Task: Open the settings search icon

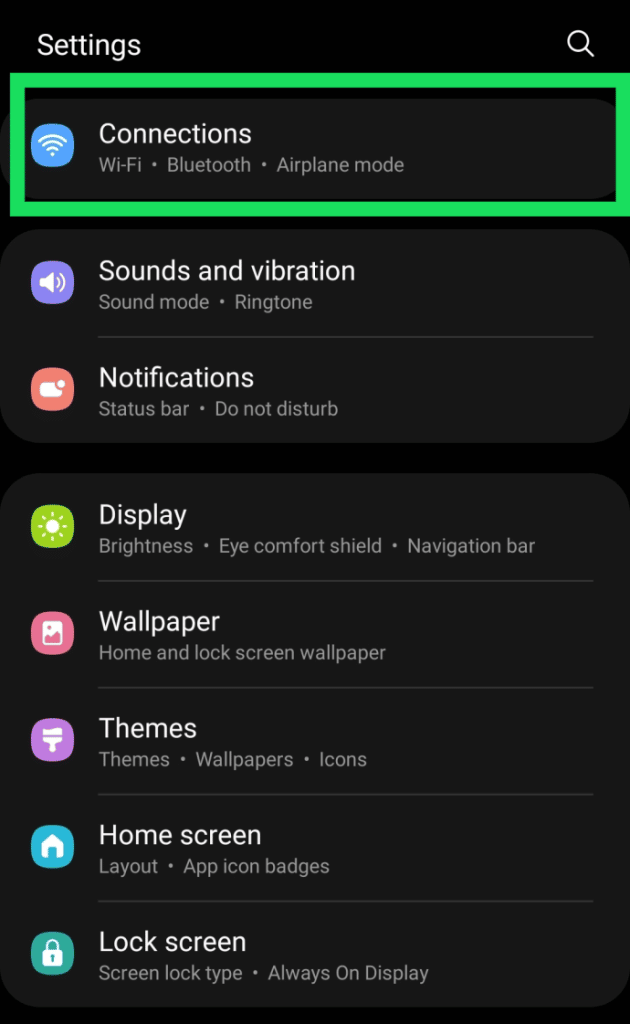Action: point(580,44)
